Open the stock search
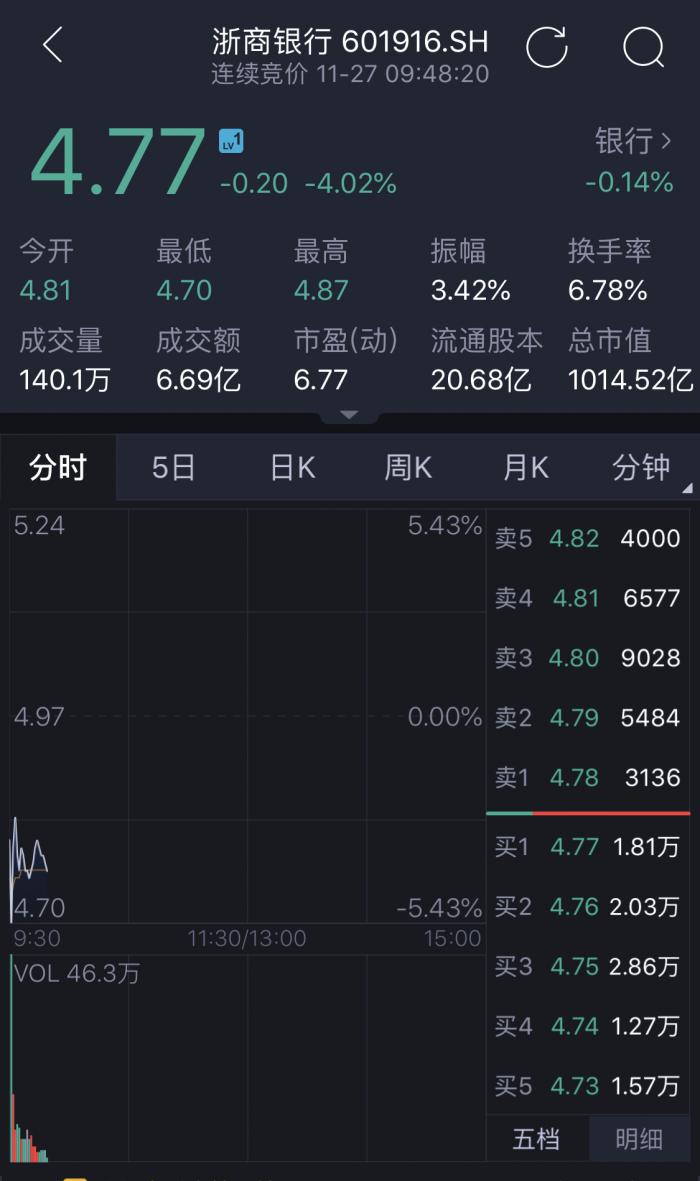Screen dimensions: 700x1181 coord(643,46)
